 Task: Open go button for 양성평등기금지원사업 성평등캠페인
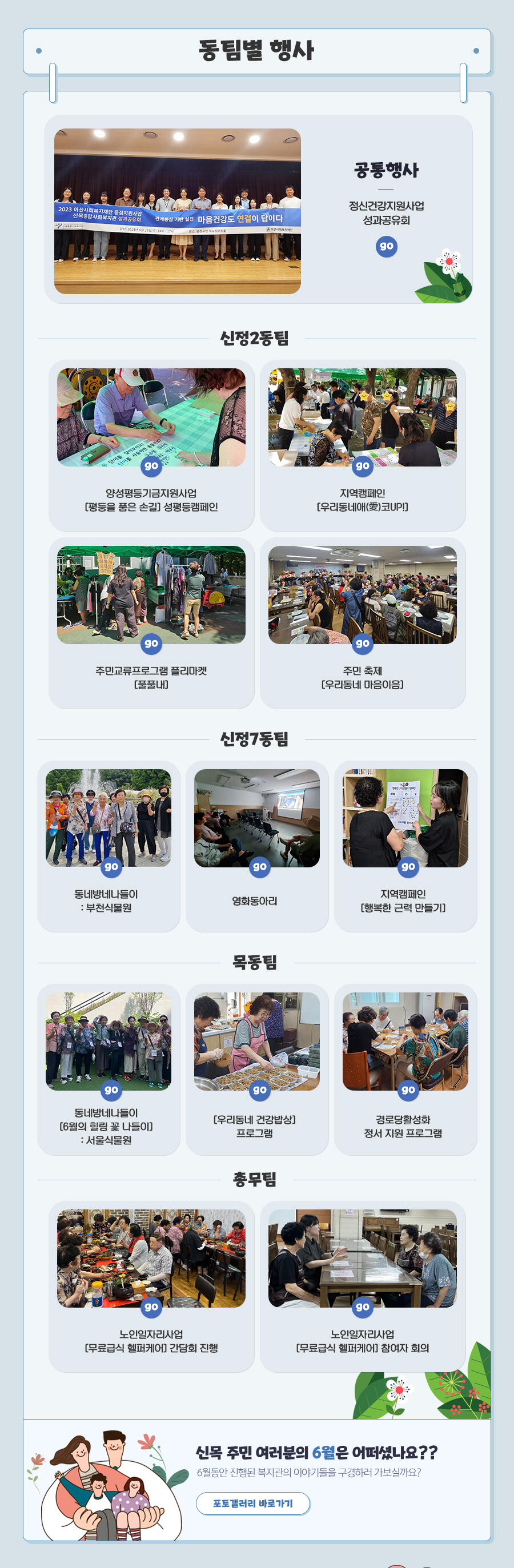[x=151, y=467]
